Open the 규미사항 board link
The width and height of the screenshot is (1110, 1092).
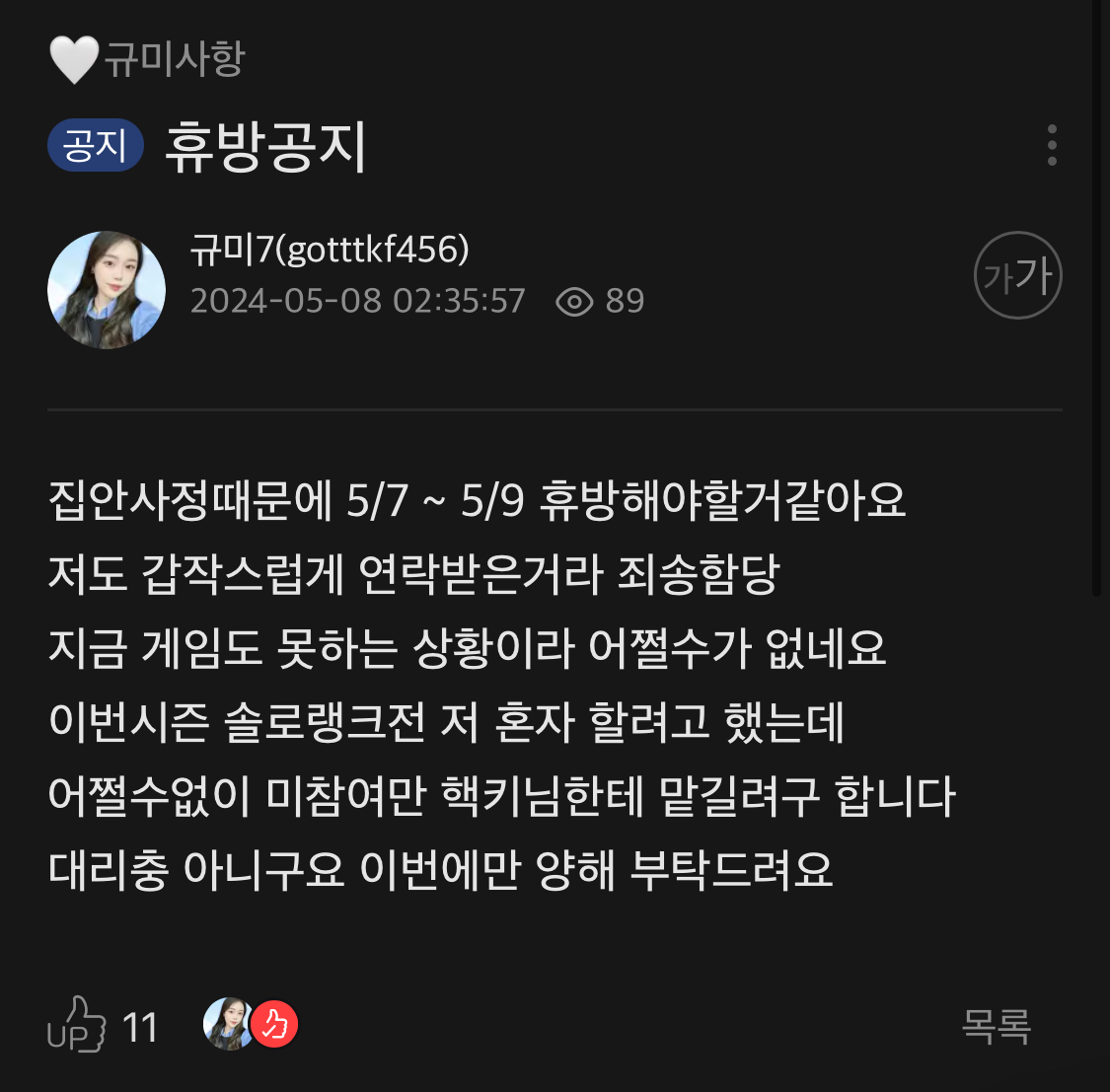point(148,58)
